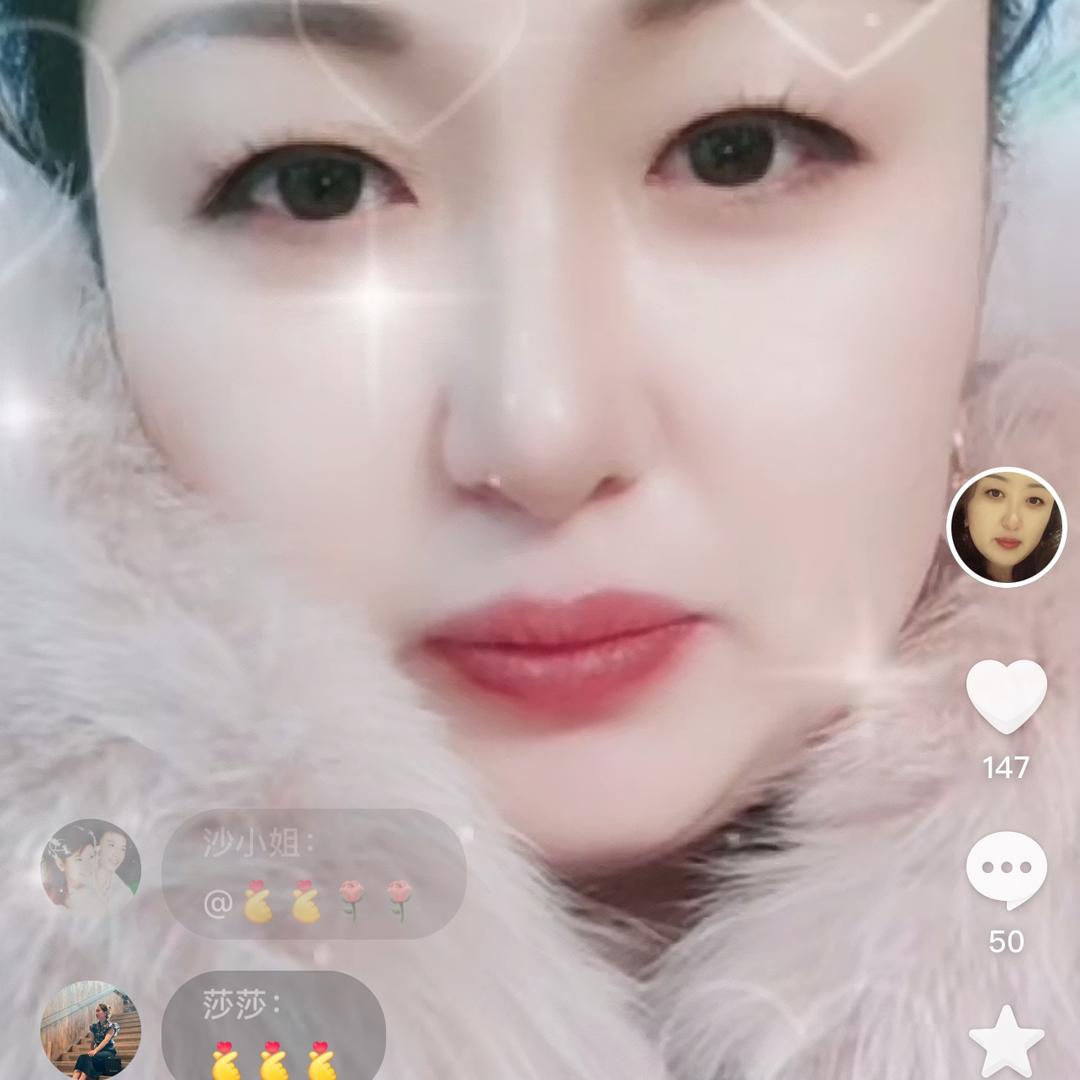Screen dimensions: 1080x1080
Task: Open 莎莎's commenter avatar
Action: 90,1030
